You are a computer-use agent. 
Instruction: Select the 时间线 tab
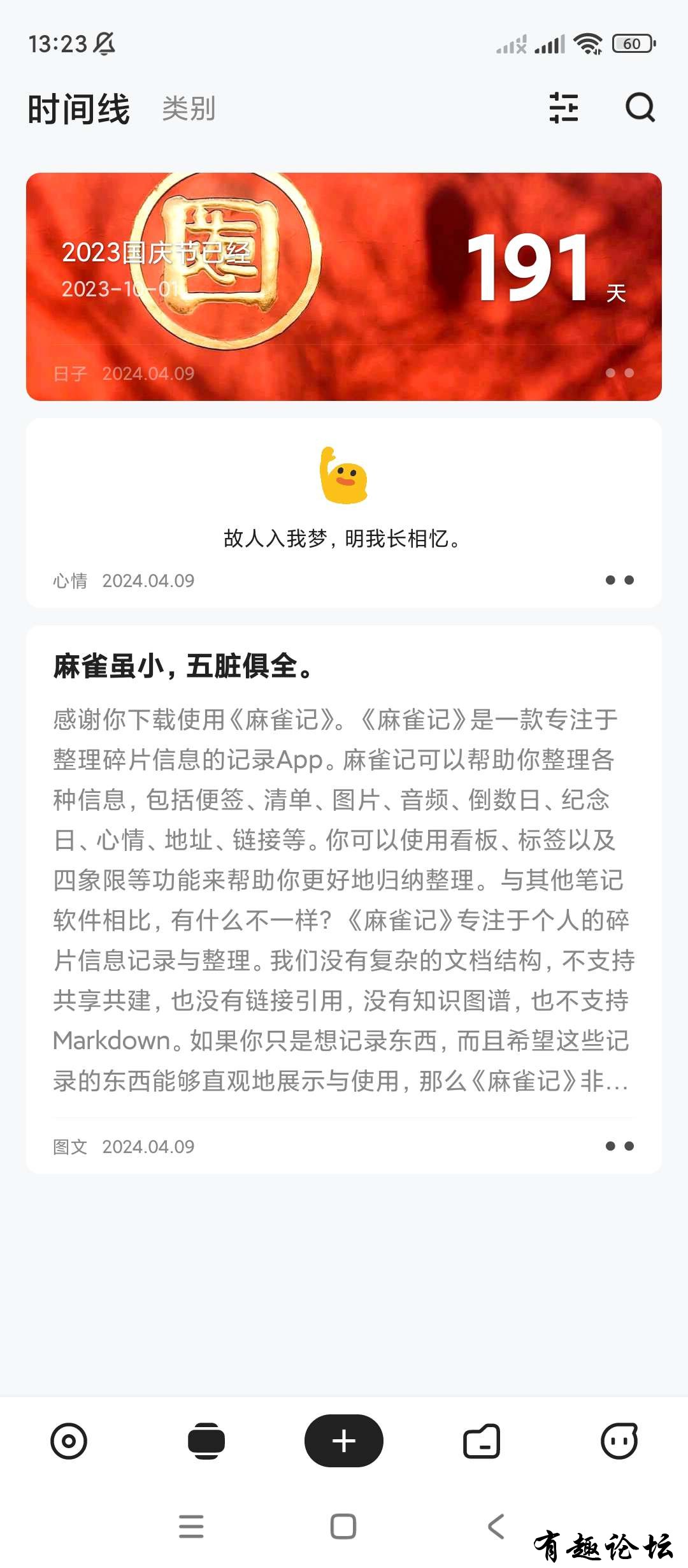pos(79,108)
